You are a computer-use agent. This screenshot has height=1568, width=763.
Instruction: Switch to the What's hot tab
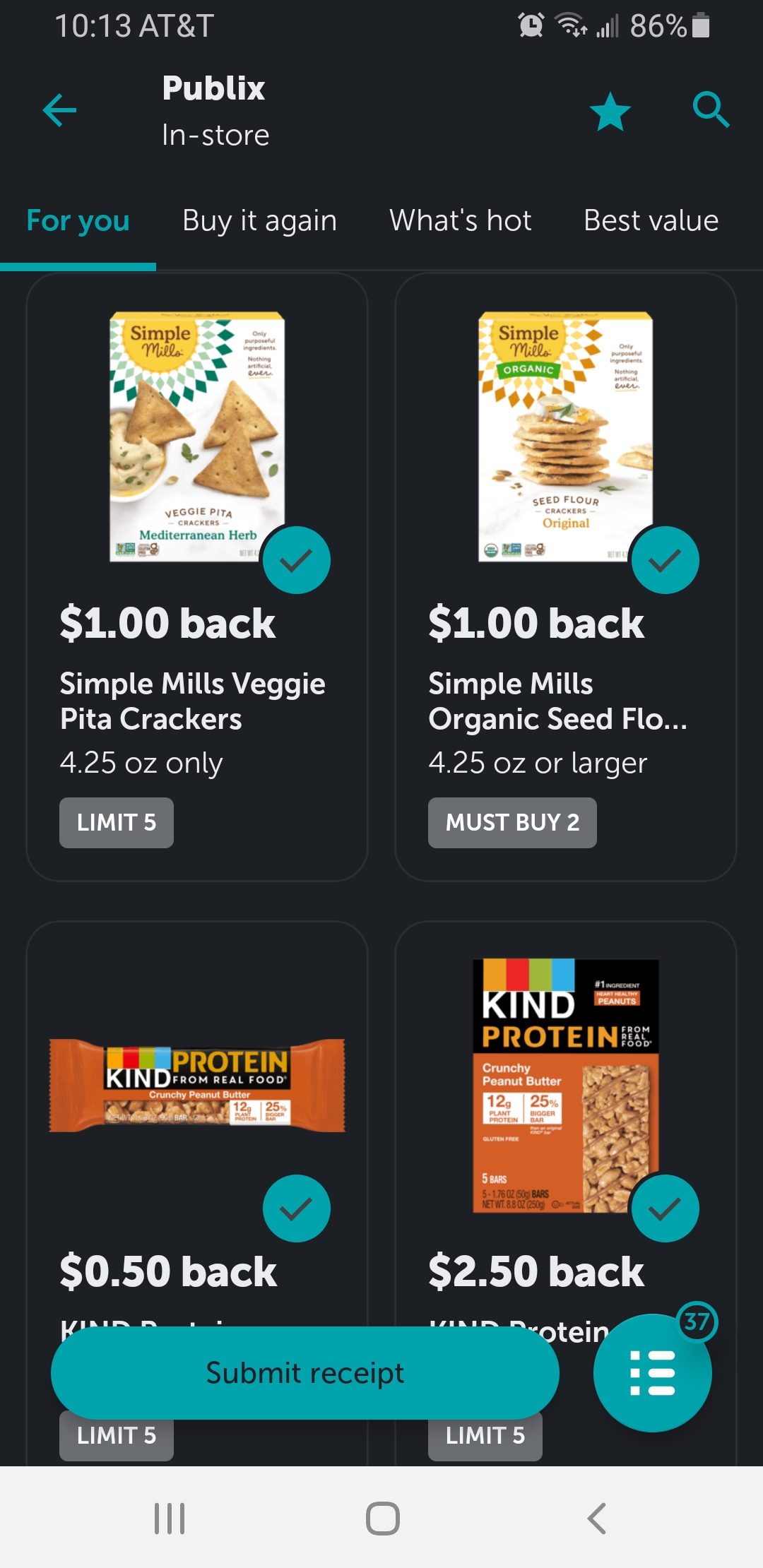click(x=460, y=221)
